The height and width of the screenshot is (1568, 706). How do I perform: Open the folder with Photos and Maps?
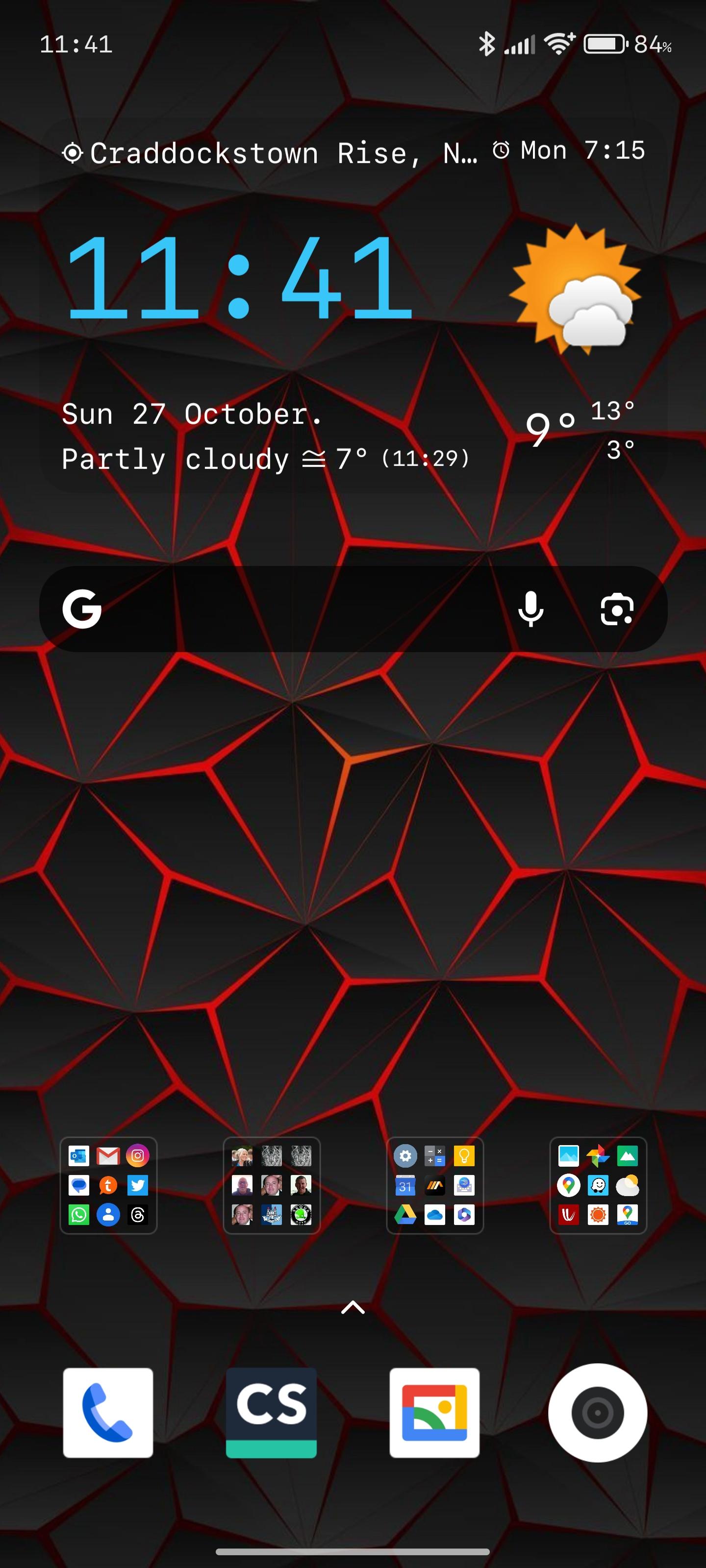click(x=598, y=1185)
